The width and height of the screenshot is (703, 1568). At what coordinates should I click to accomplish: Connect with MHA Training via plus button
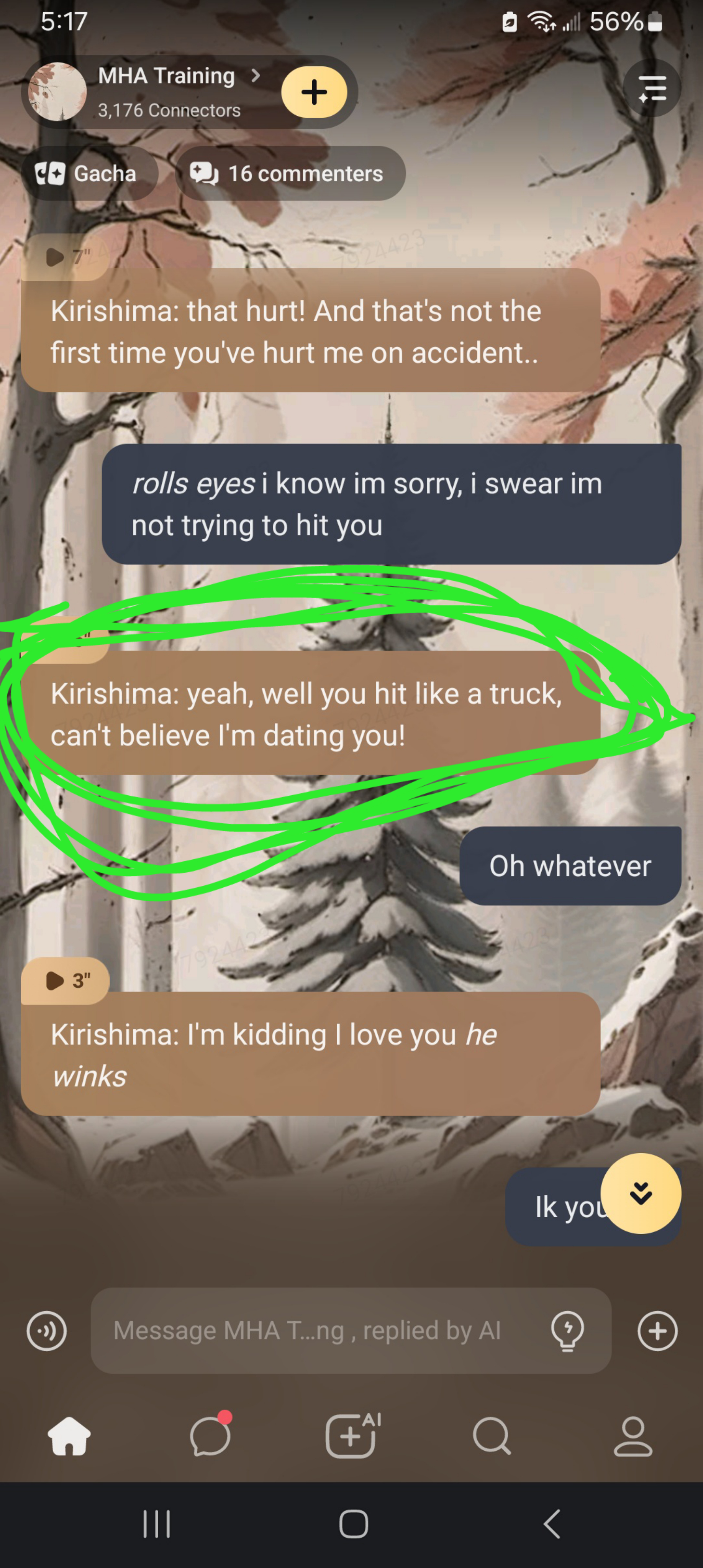314,92
